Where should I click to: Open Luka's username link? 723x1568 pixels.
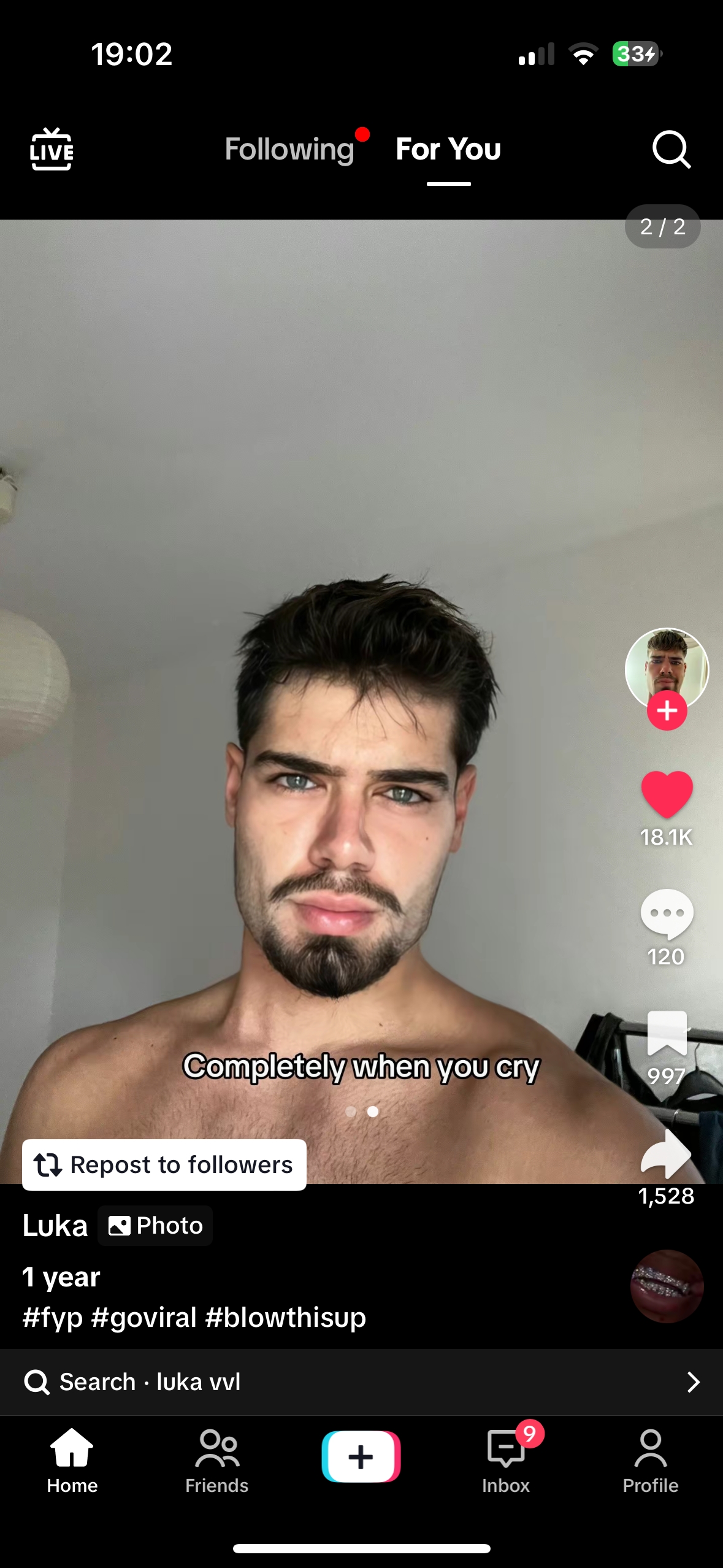pos(55,1226)
